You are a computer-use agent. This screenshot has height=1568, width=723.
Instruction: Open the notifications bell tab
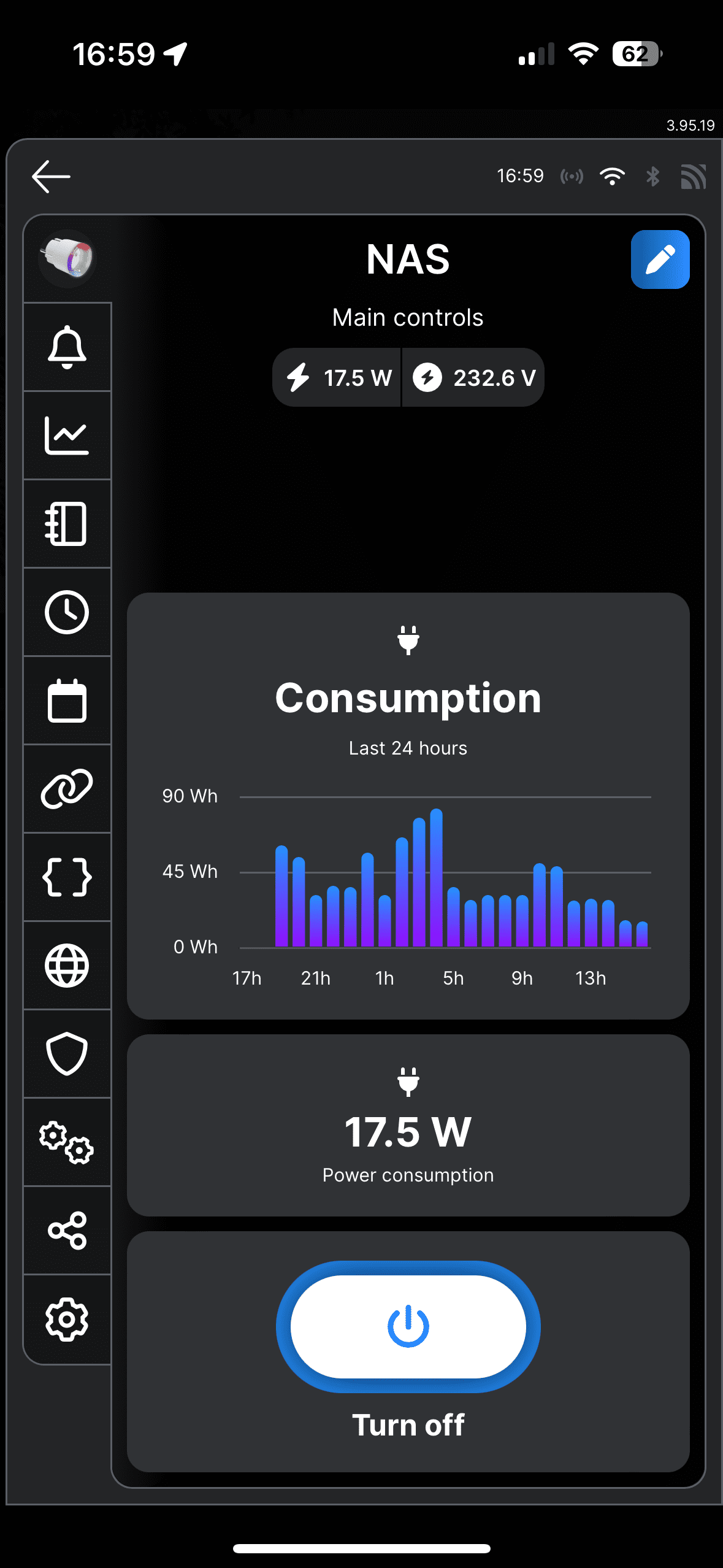[x=67, y=347]
